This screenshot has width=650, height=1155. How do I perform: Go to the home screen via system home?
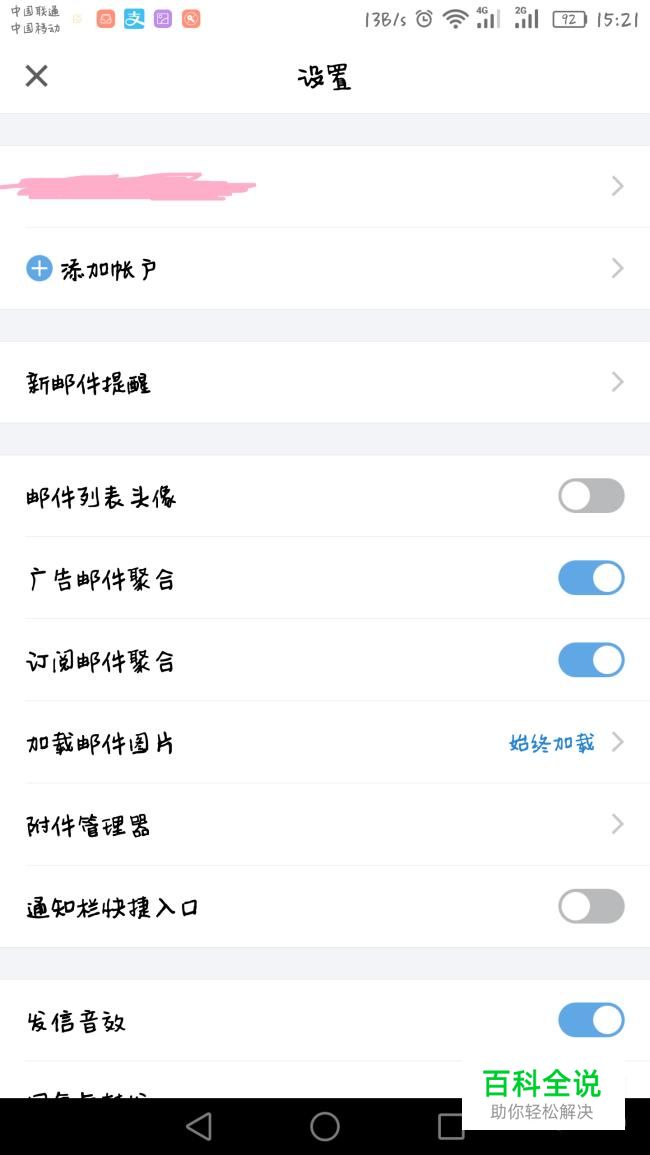click(325, 1127)
